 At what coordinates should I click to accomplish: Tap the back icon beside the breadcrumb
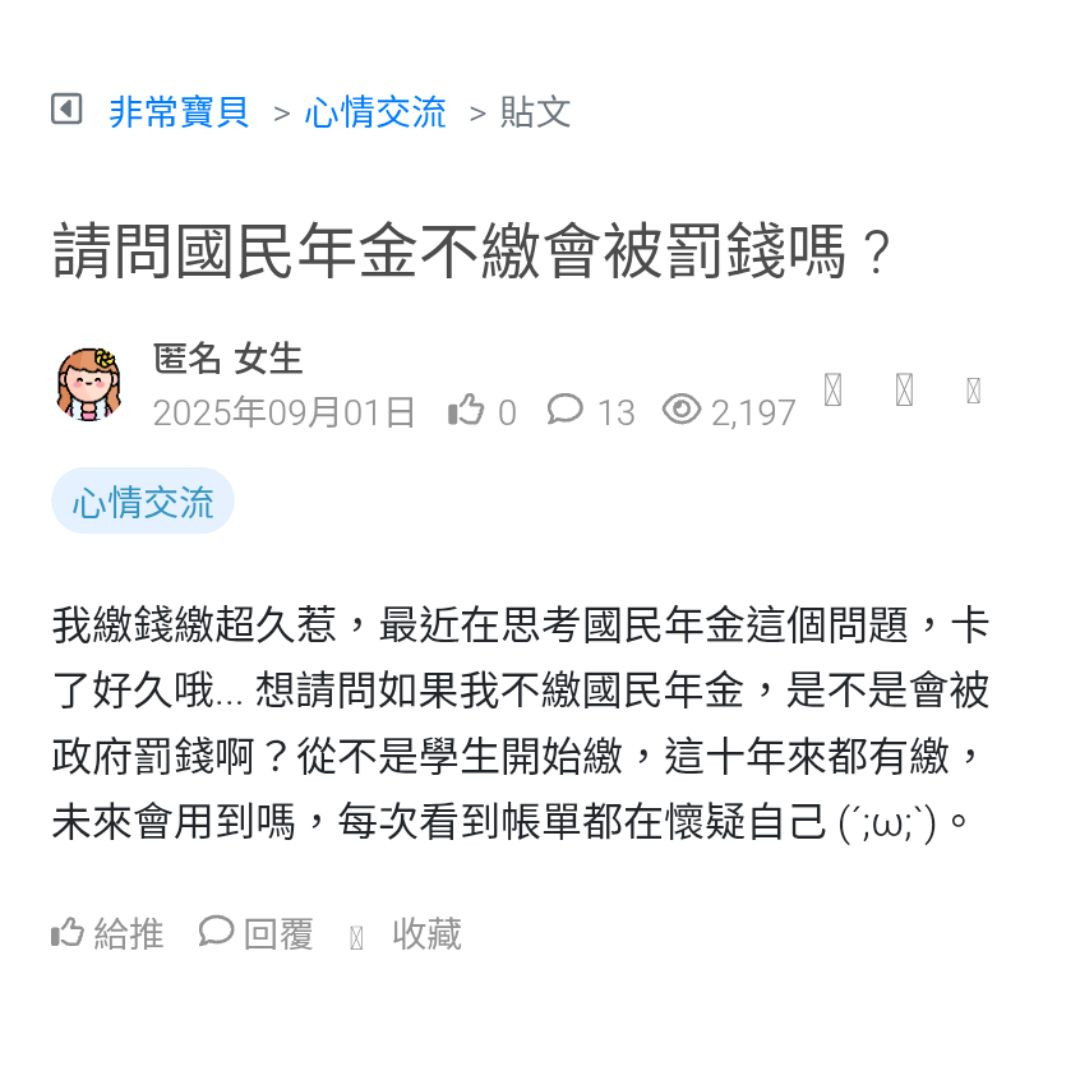[x=66, y=108]
